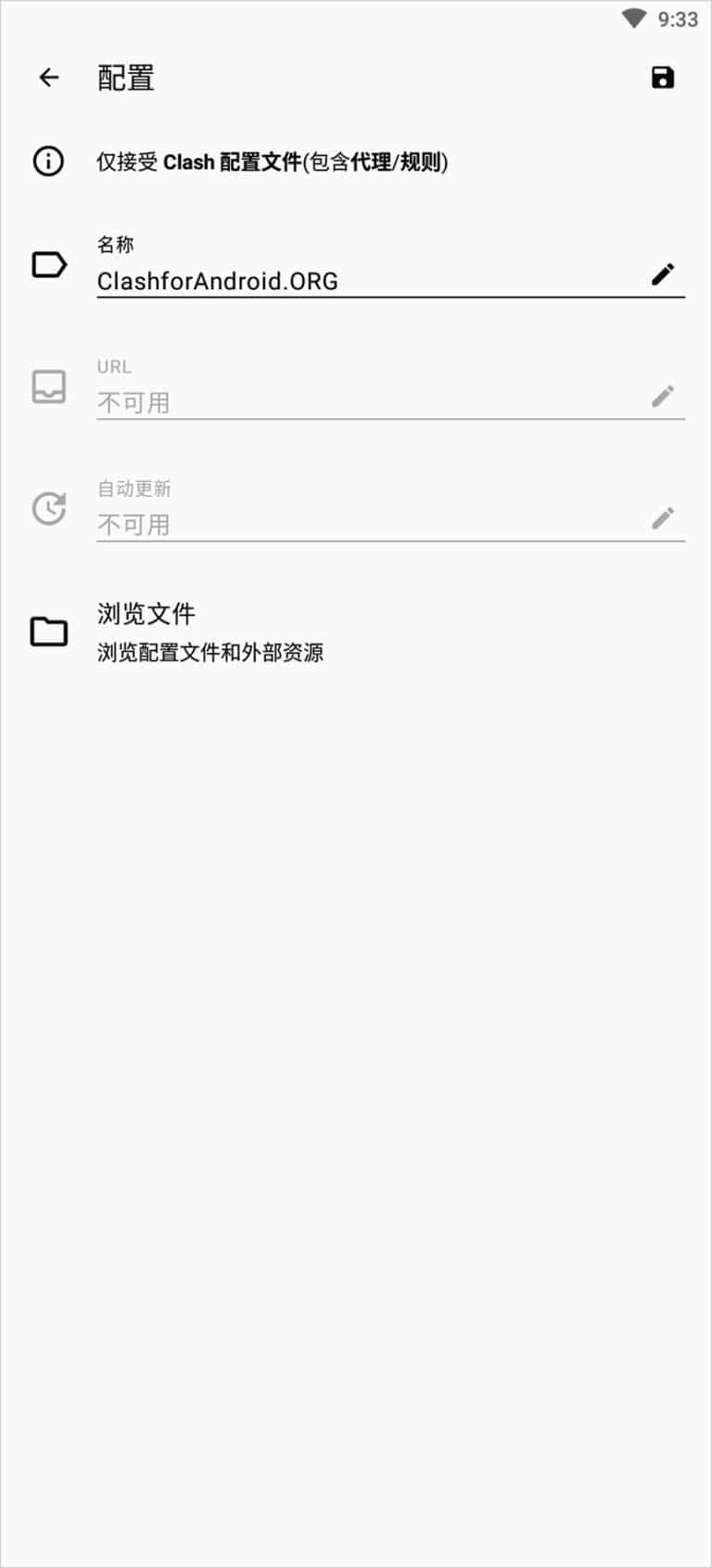Click the back arrow to exit 配置
Image resolution: width=712 pixels, height=1568 pixels.
tap(48, 77)
